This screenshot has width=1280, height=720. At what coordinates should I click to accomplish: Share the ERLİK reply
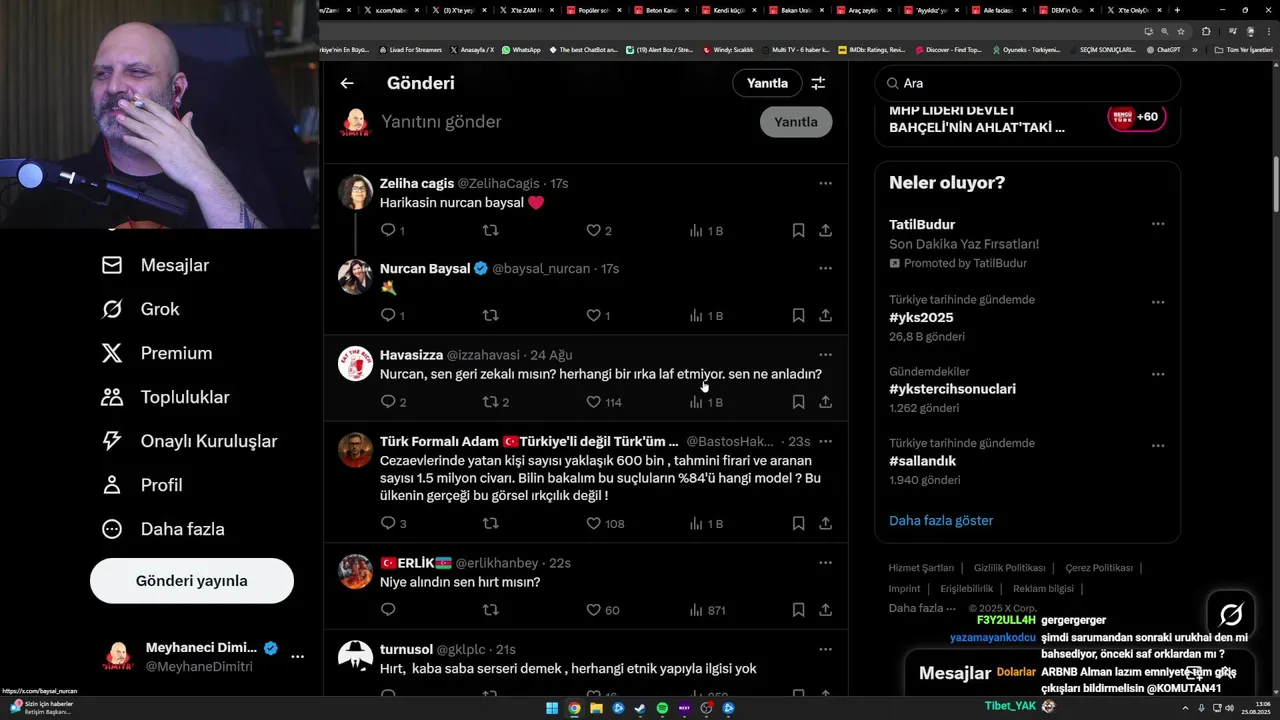[x=825, y=610]
